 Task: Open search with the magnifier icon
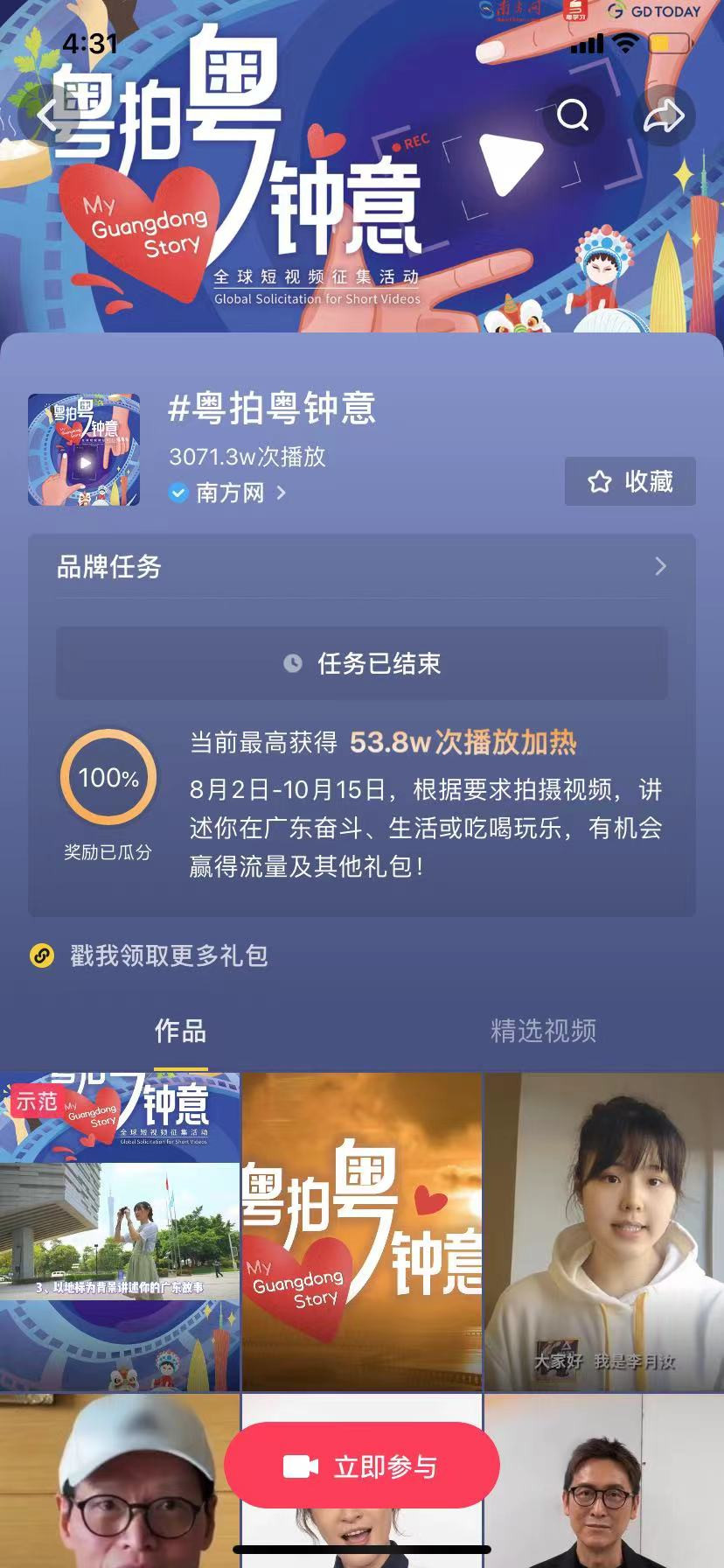(573, 115)
